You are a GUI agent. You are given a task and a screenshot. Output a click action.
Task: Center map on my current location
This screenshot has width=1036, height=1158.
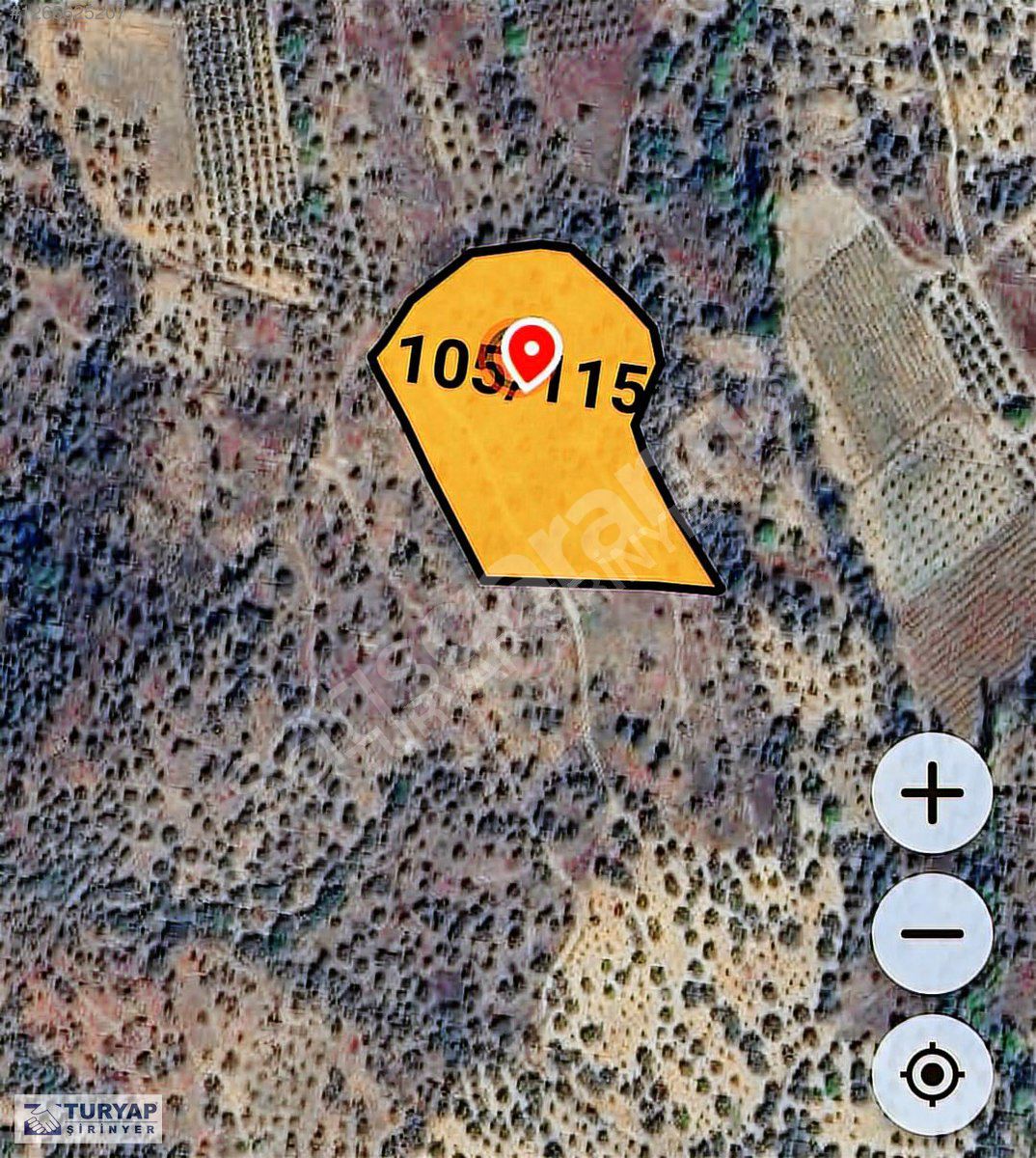click(x=932, y=1073)
